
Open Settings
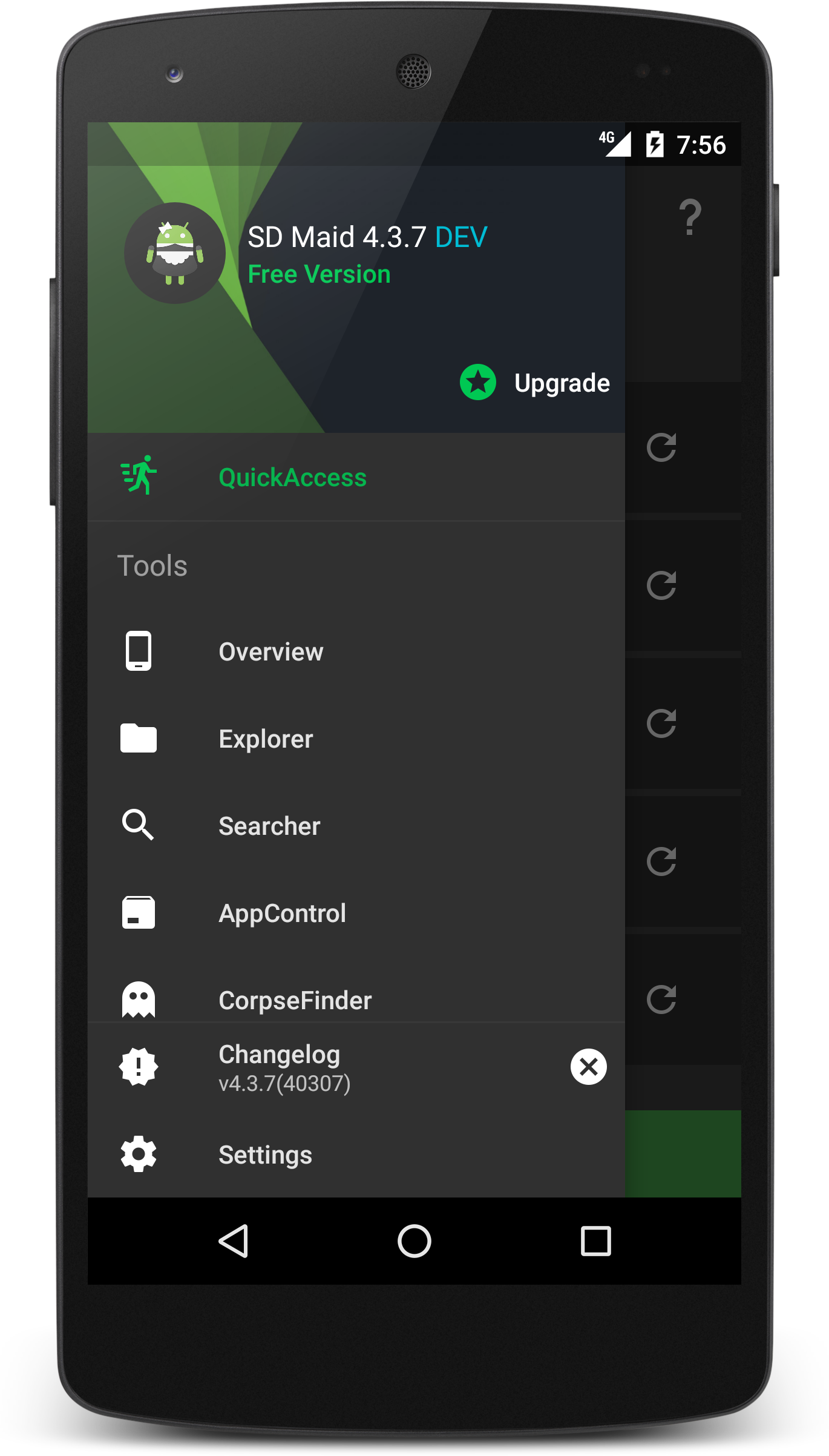click(265, 1155)
